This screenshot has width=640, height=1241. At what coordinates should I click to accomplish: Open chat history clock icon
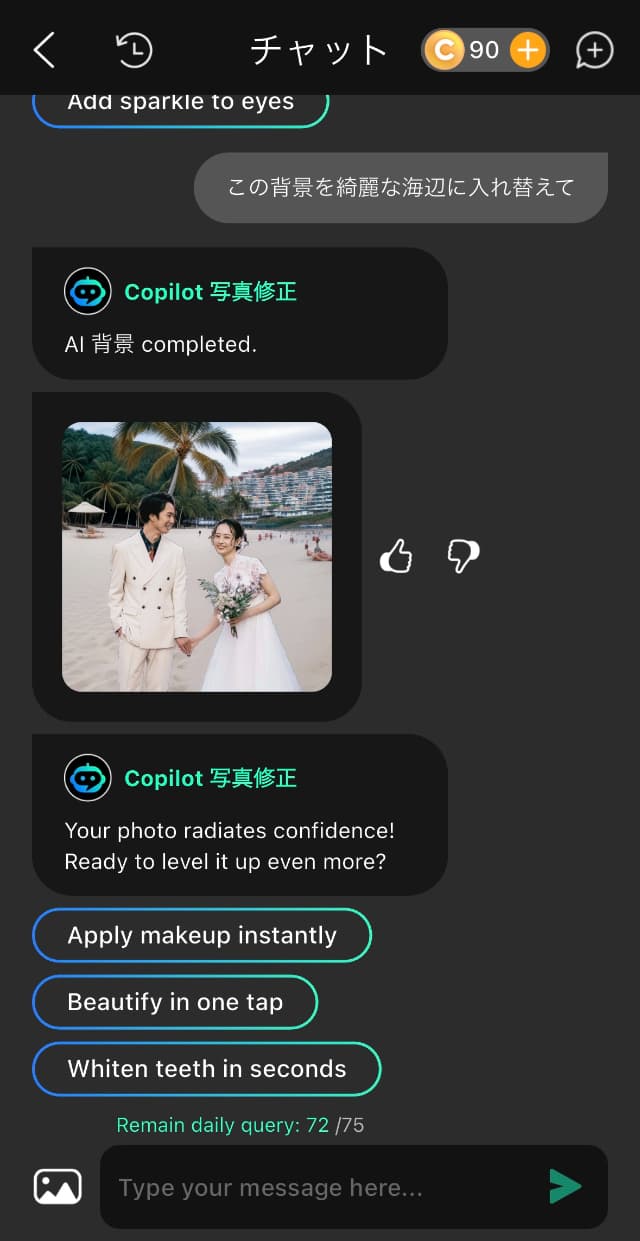pos(134,50)
